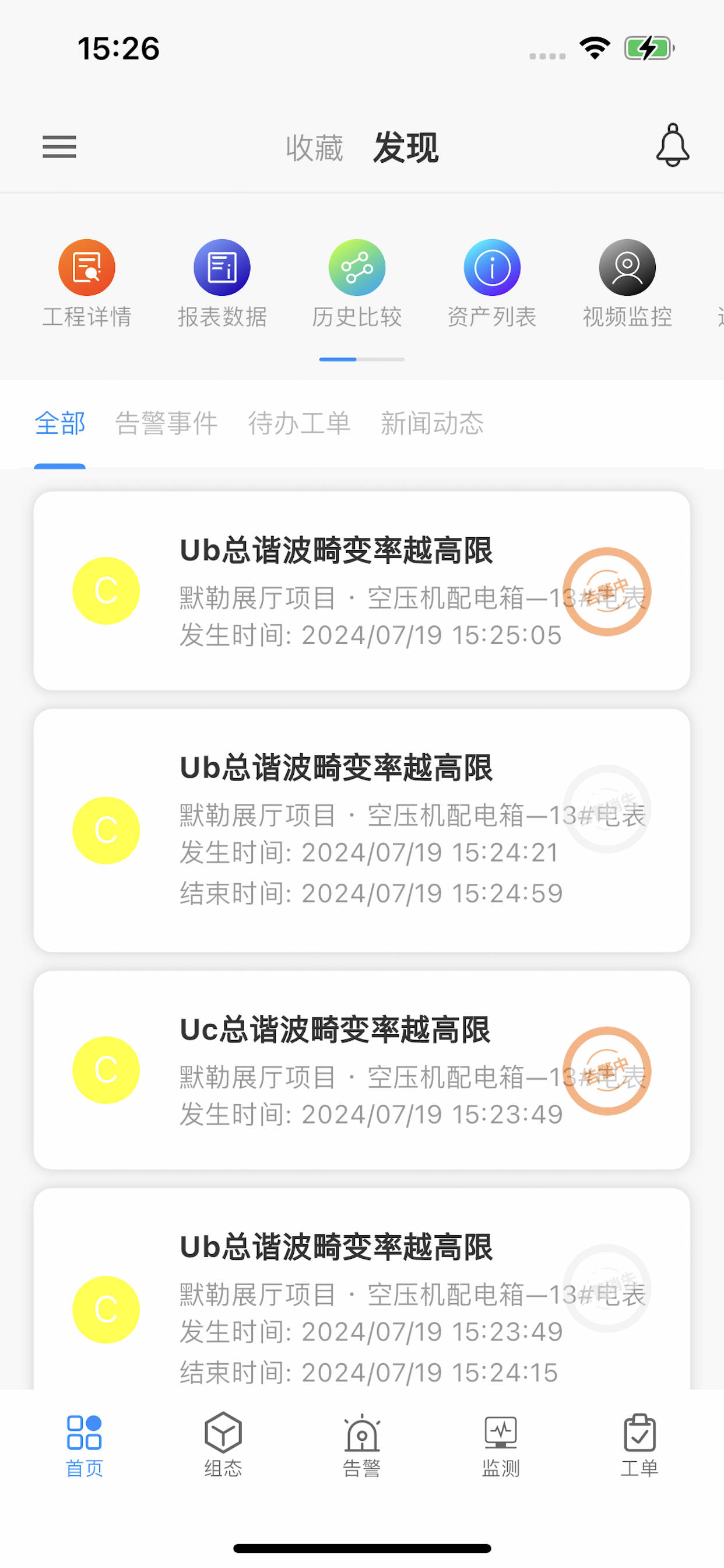Open the notifications bell
The height and width of the screenshot is (1568, 724).
click(x=672, y=145)
